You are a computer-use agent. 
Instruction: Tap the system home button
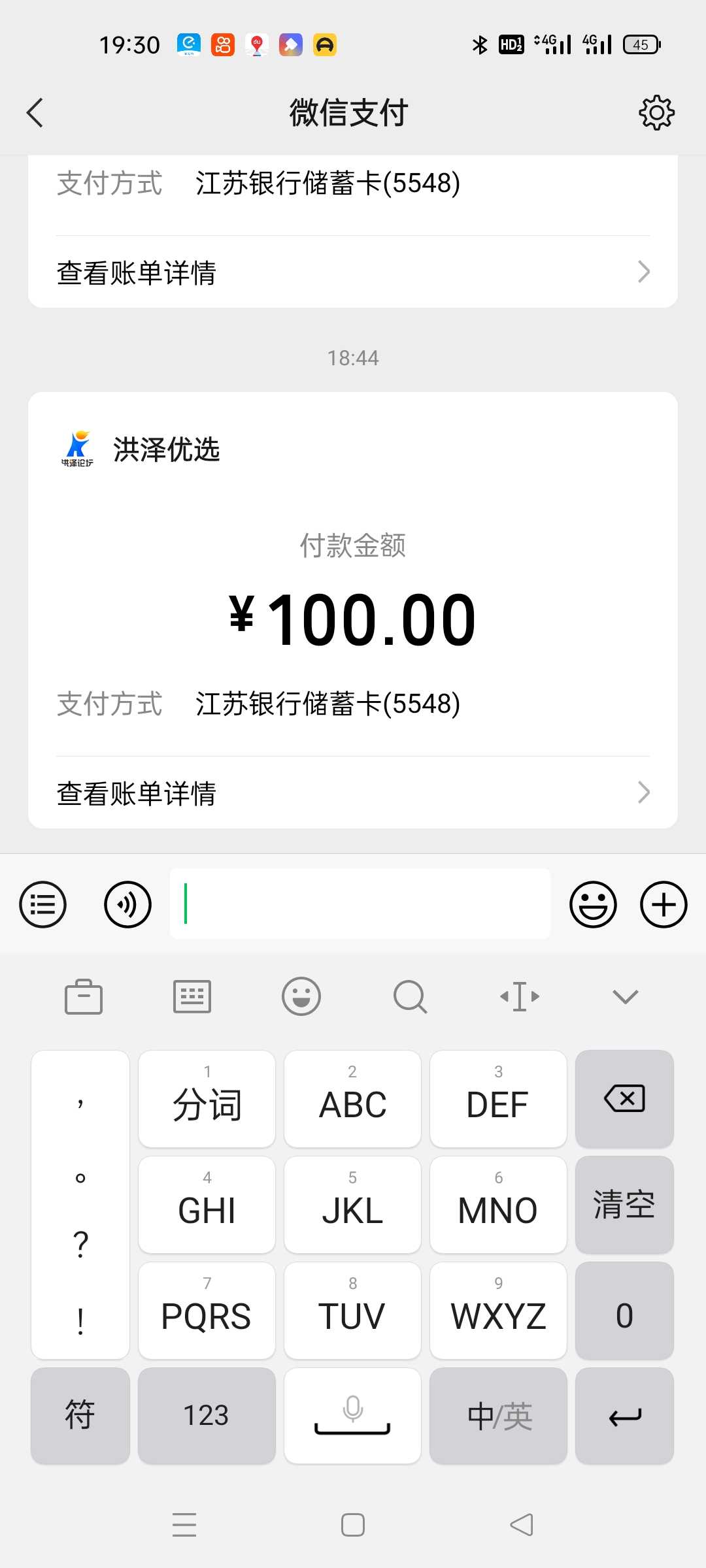(x=353, y=1525)
